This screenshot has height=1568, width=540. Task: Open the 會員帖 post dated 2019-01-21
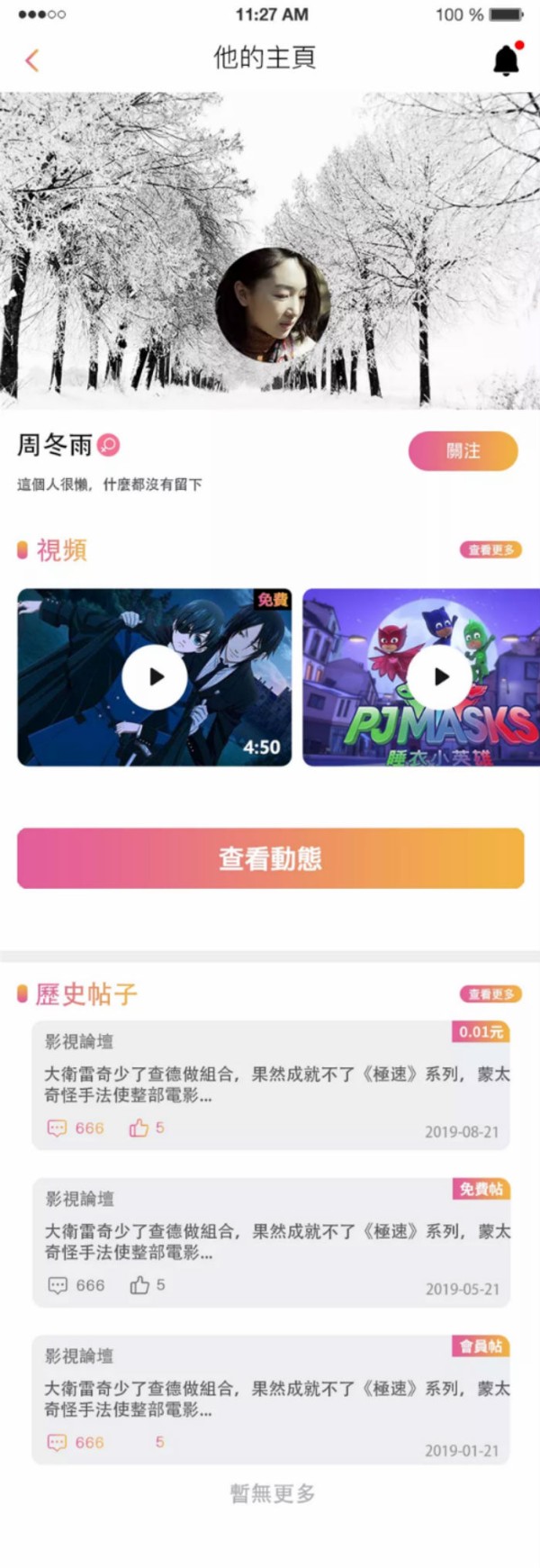pyautogui.click(x=270, y=1399)
